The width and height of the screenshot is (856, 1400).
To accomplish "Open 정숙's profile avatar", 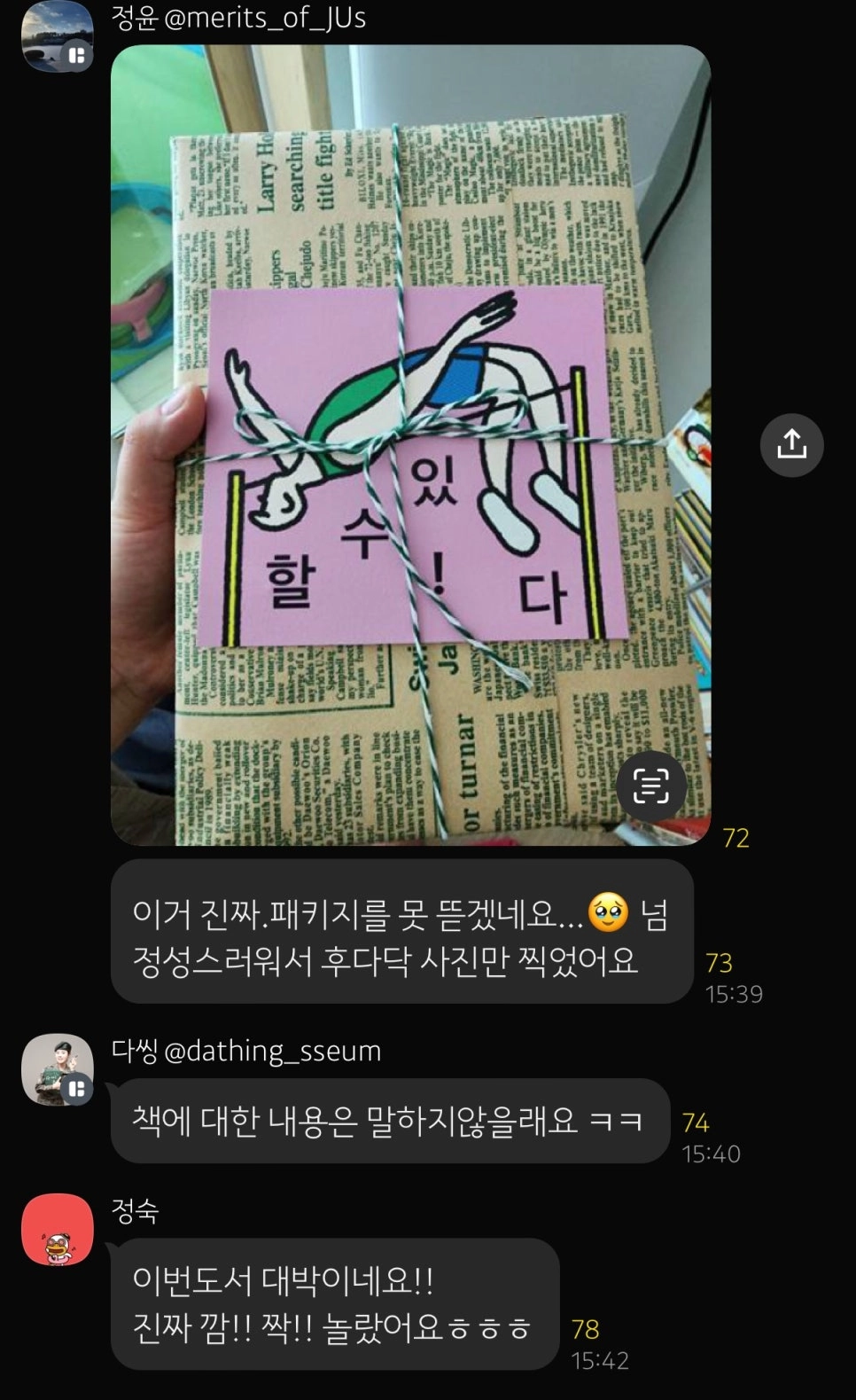I will [x=57, y=1230].
